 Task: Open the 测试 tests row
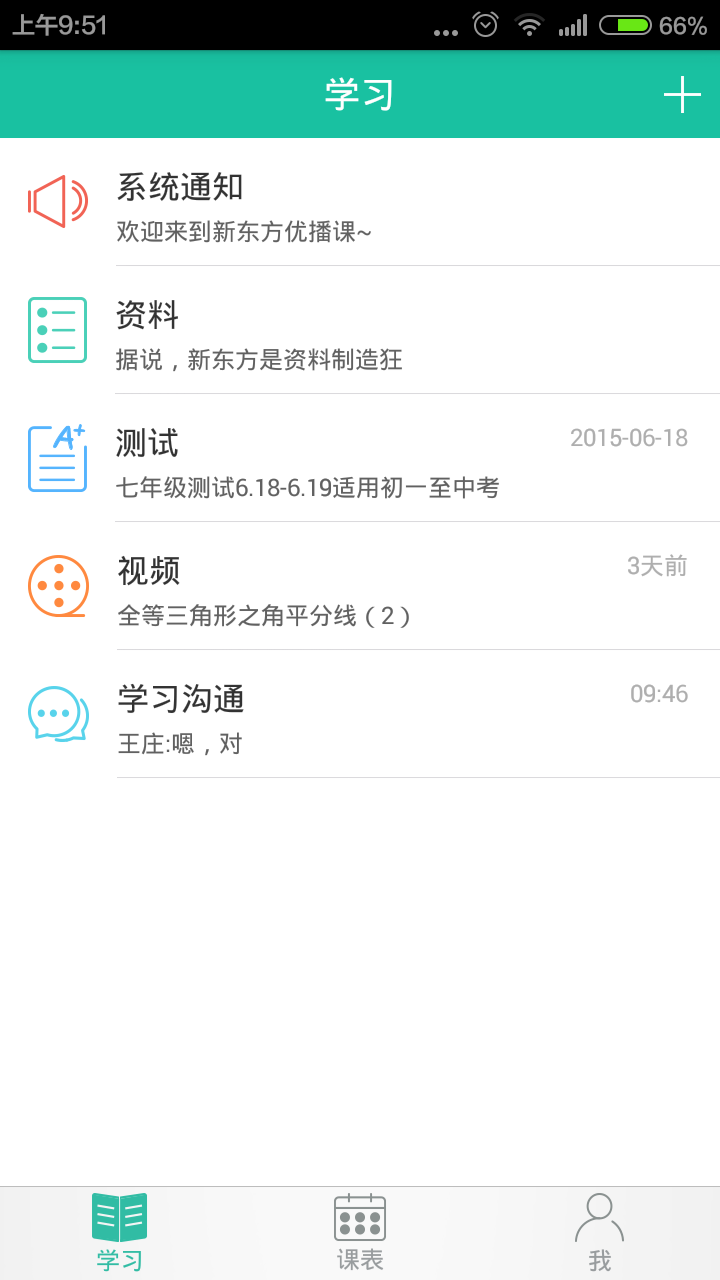click(x=360, y=459)
